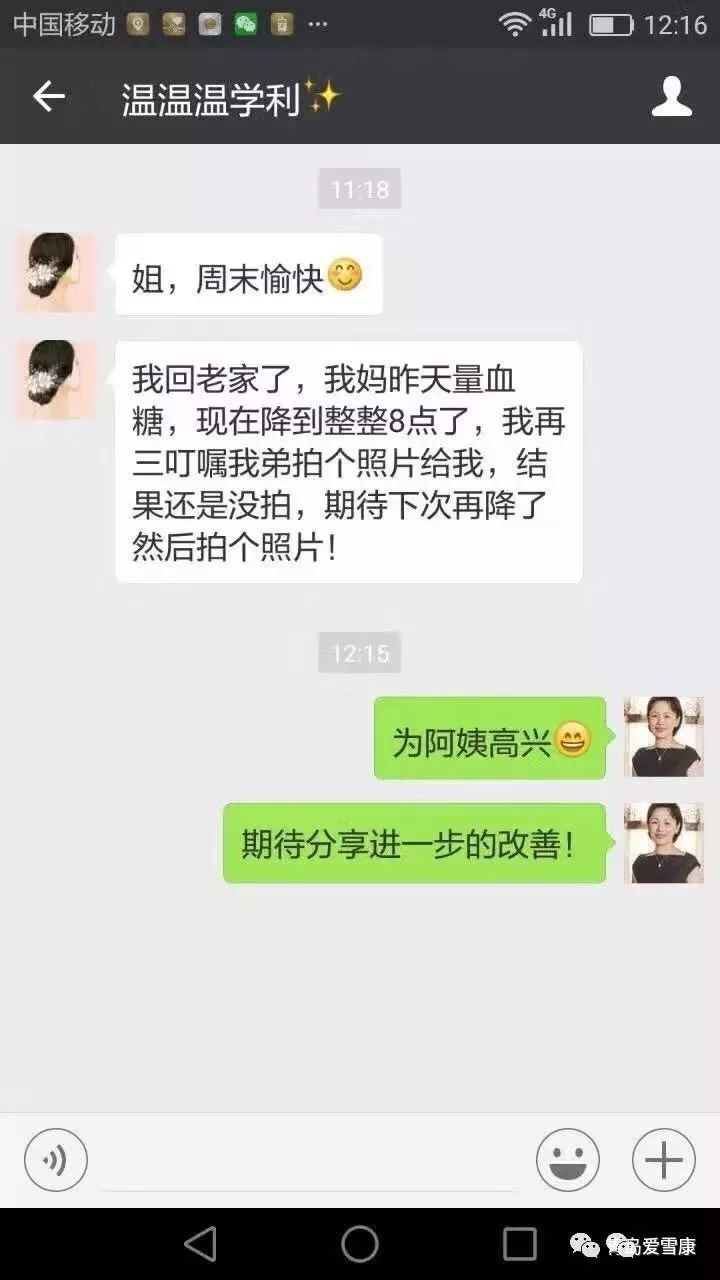Go to home via system home button
The height and width of the screenshot is (1280, 720).
(x=360, y=1244)
